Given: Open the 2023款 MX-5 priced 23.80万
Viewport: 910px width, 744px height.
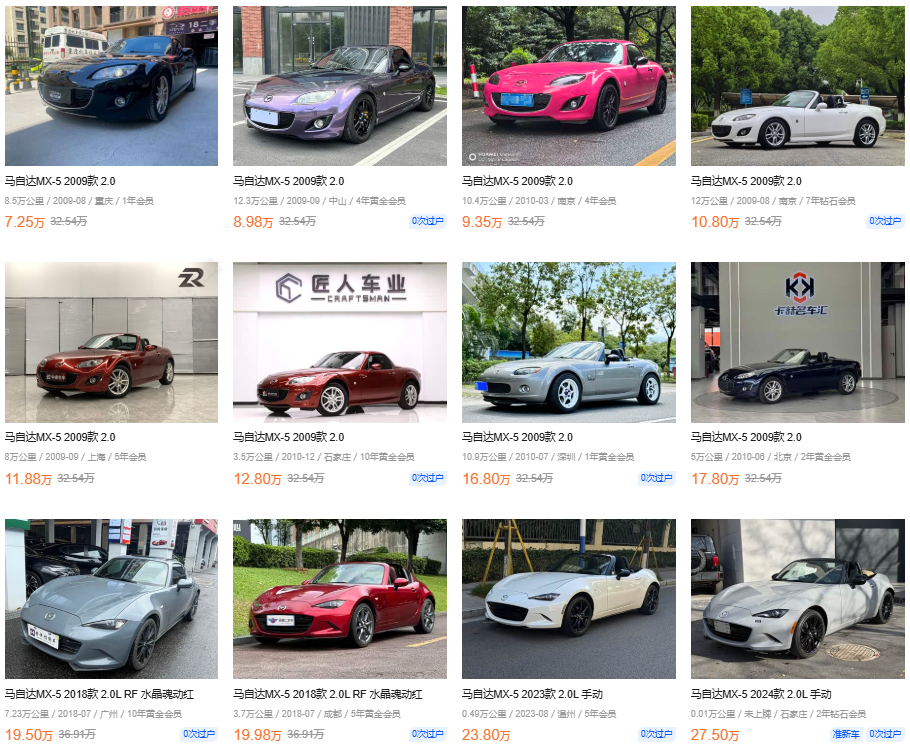Looking at the screenshot, I should coord(568,599).
